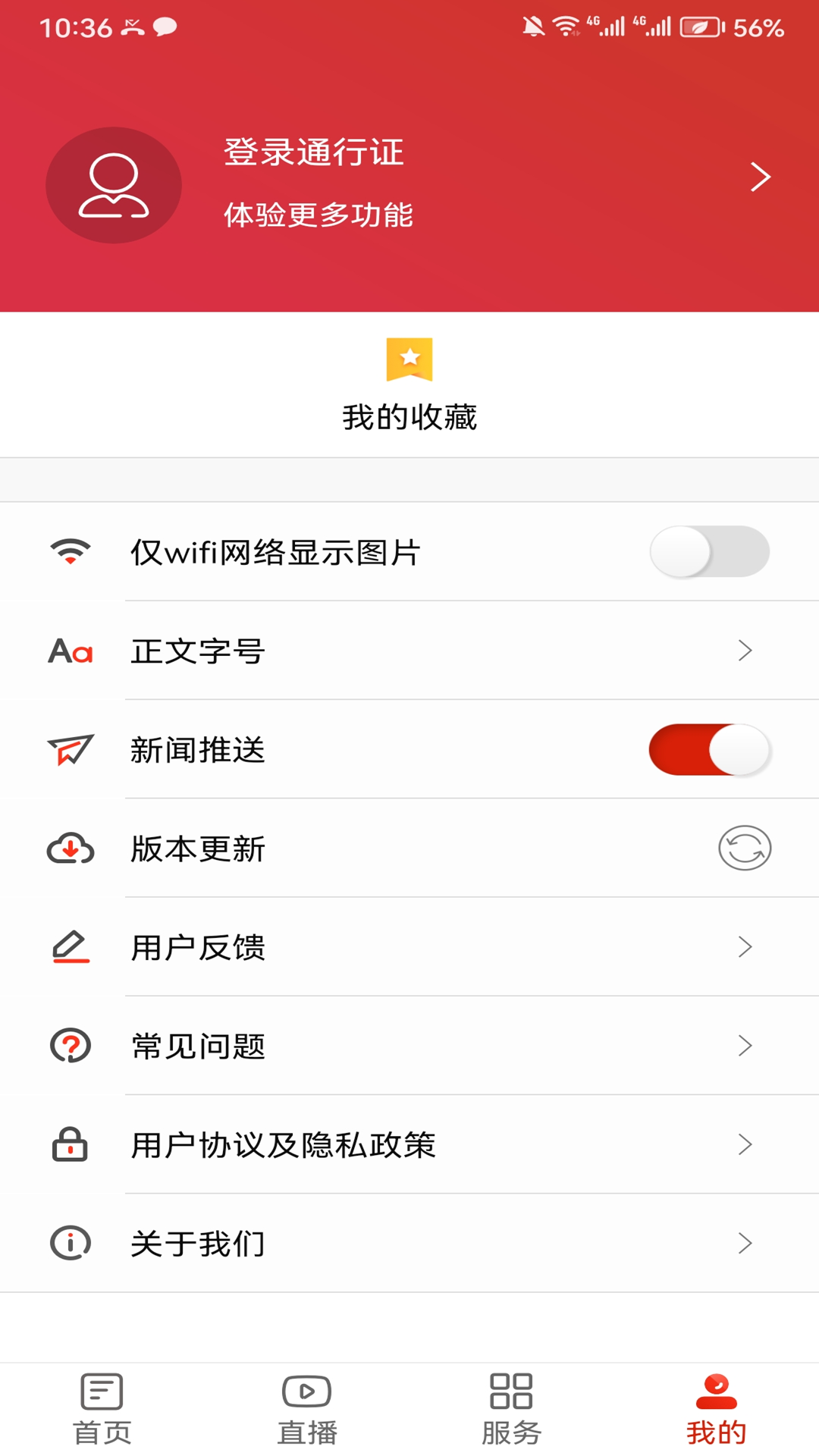
Task: Open 正文字号 font size setting
Action: [x=409, y=651]
